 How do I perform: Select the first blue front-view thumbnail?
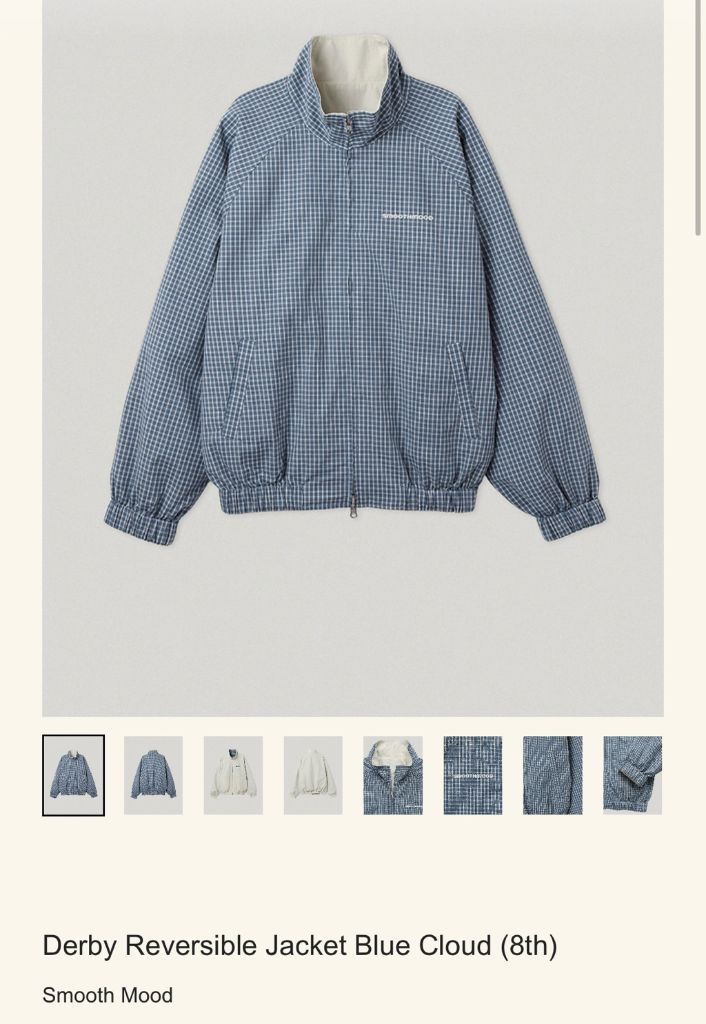pos(73,775)
